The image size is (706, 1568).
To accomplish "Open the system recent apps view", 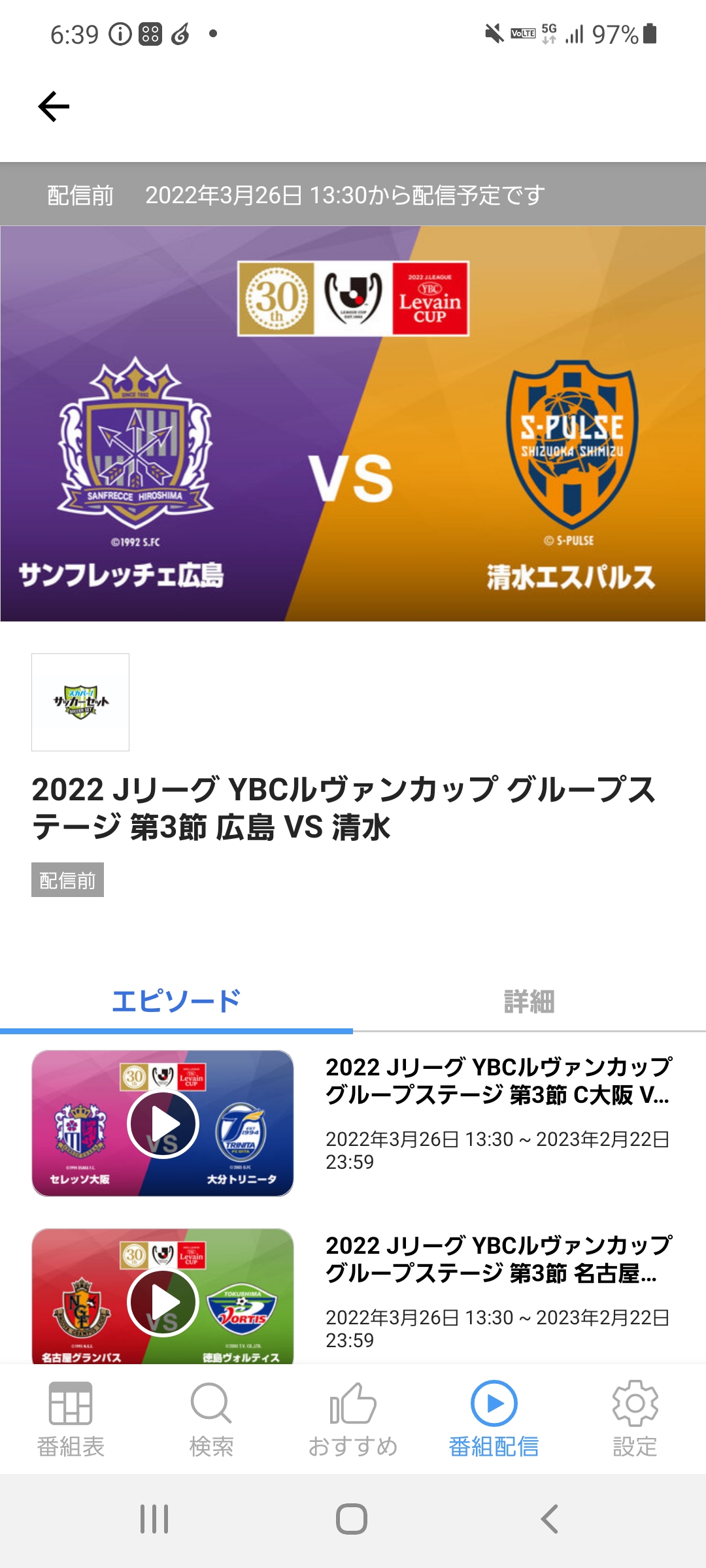I will (154, 1519).
